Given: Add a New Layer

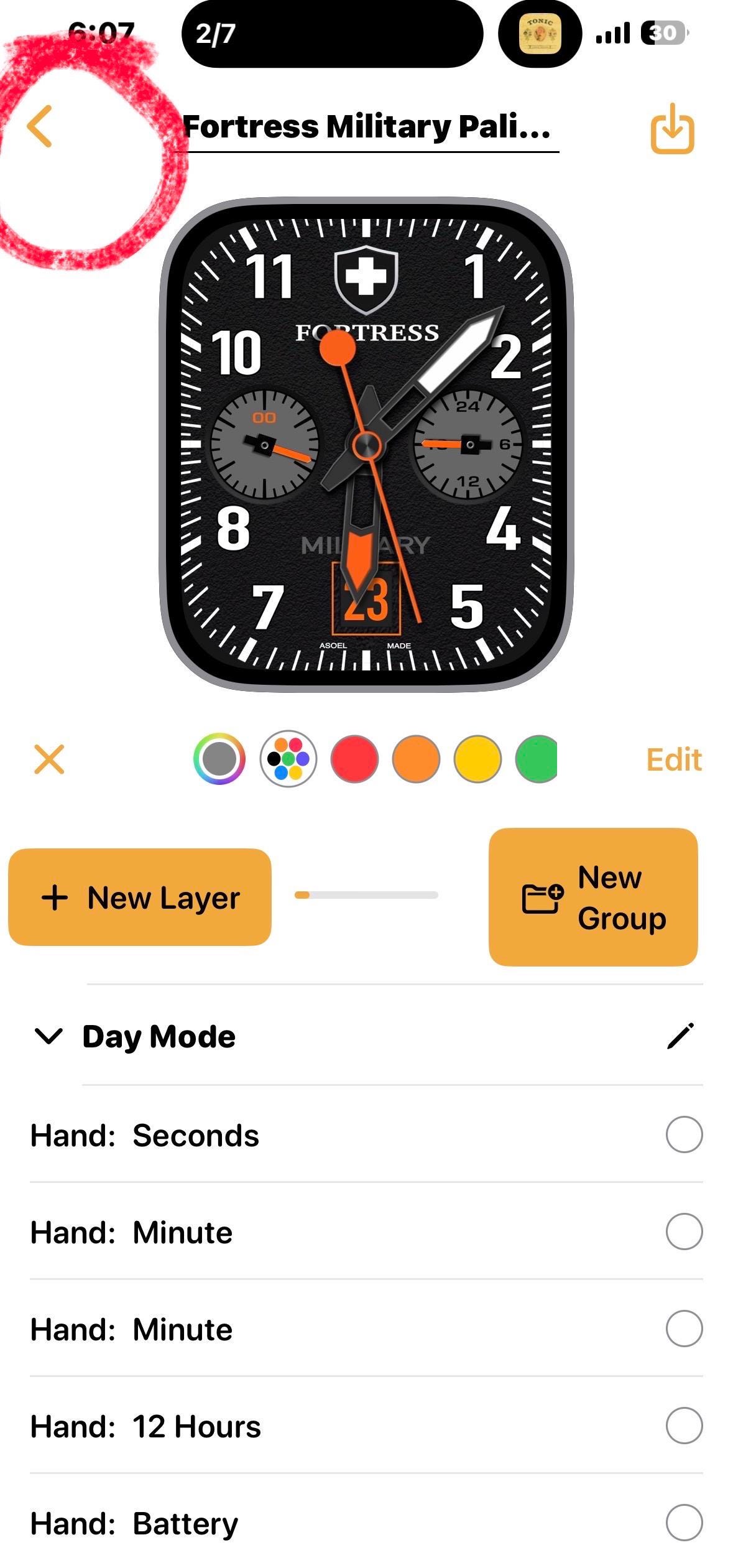Looking at the screenshot, I should coord(140,897).
